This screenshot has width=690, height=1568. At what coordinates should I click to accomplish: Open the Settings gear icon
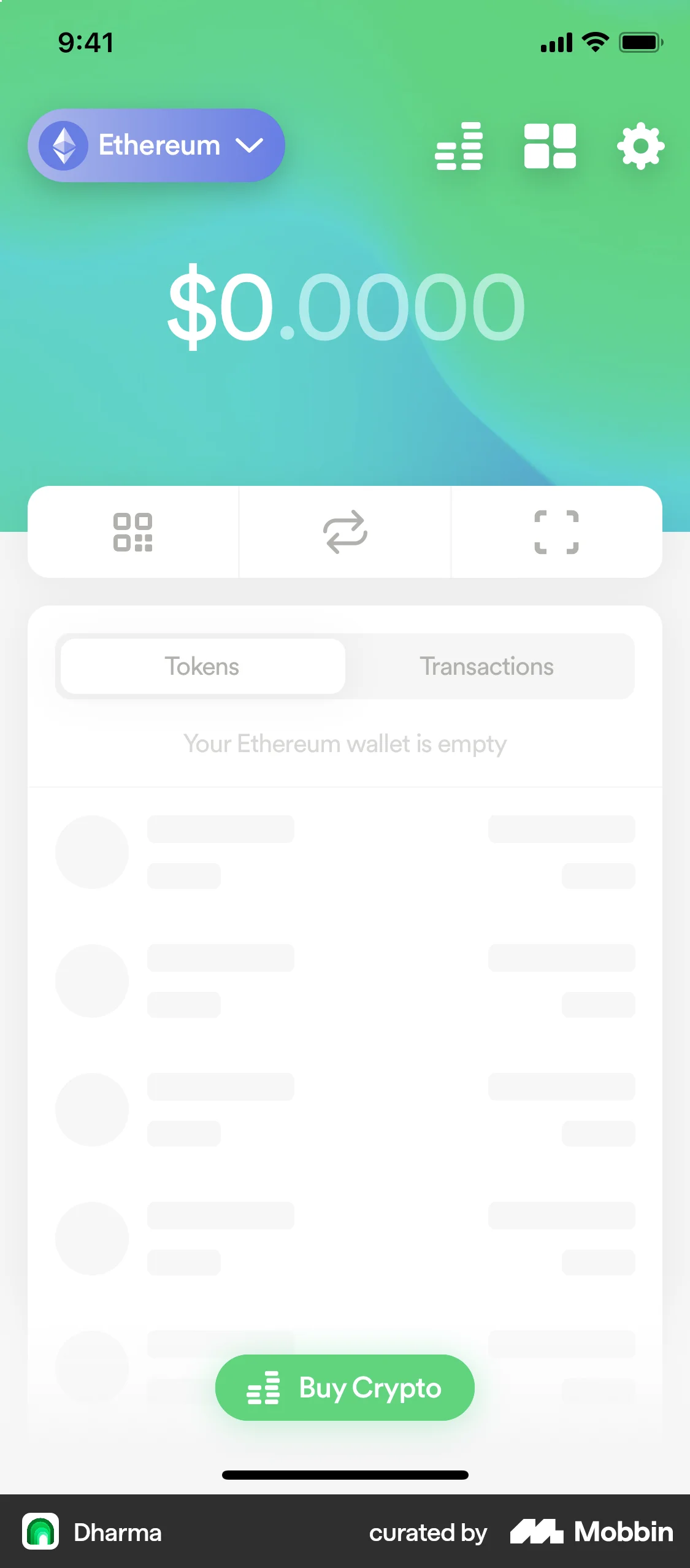(x=640, y=146)
